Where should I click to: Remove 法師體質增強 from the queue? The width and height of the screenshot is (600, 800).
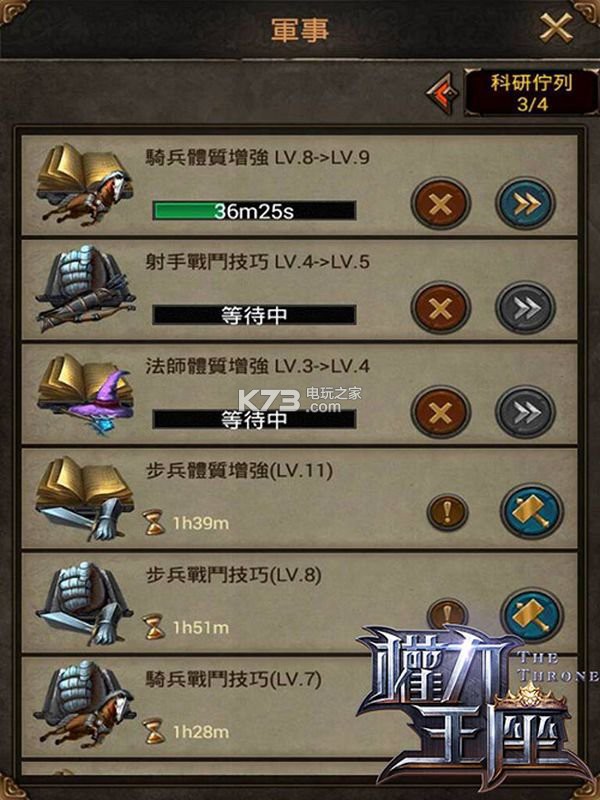(x=440, y=412)
